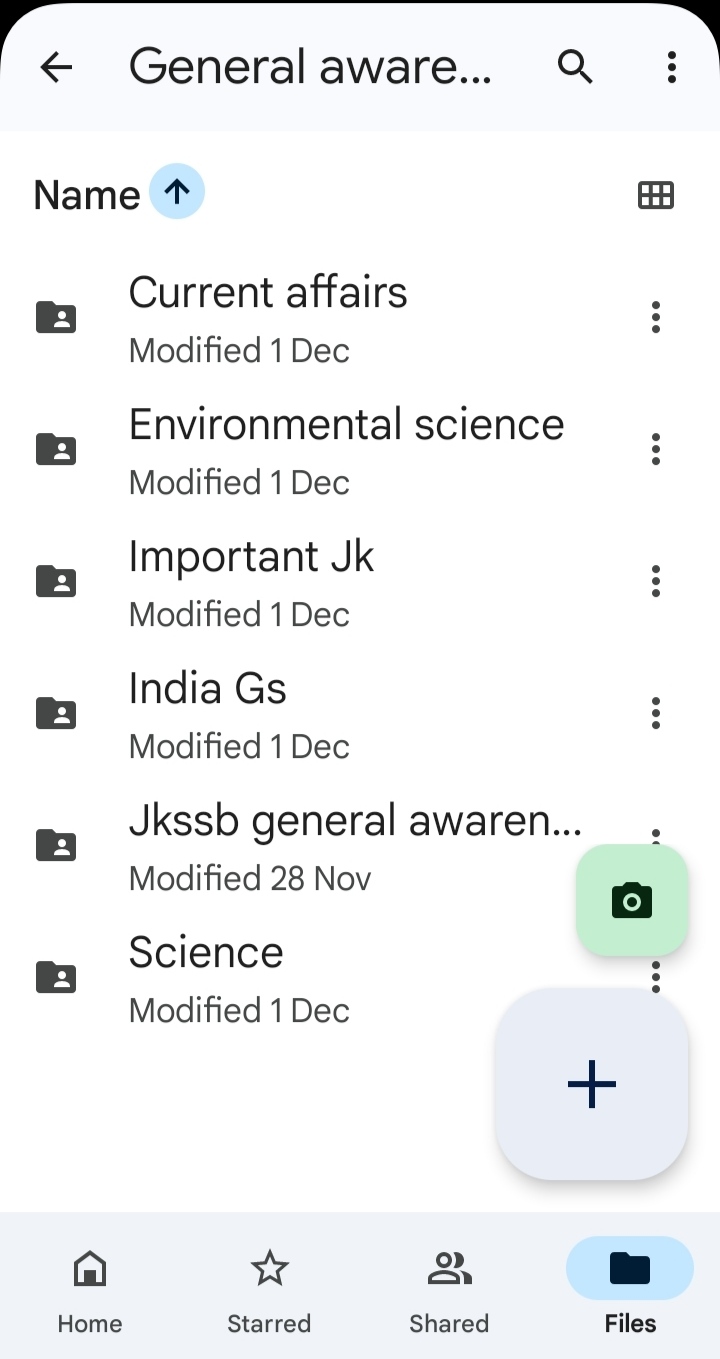Show more options for Important Jk

click(656, 581)
